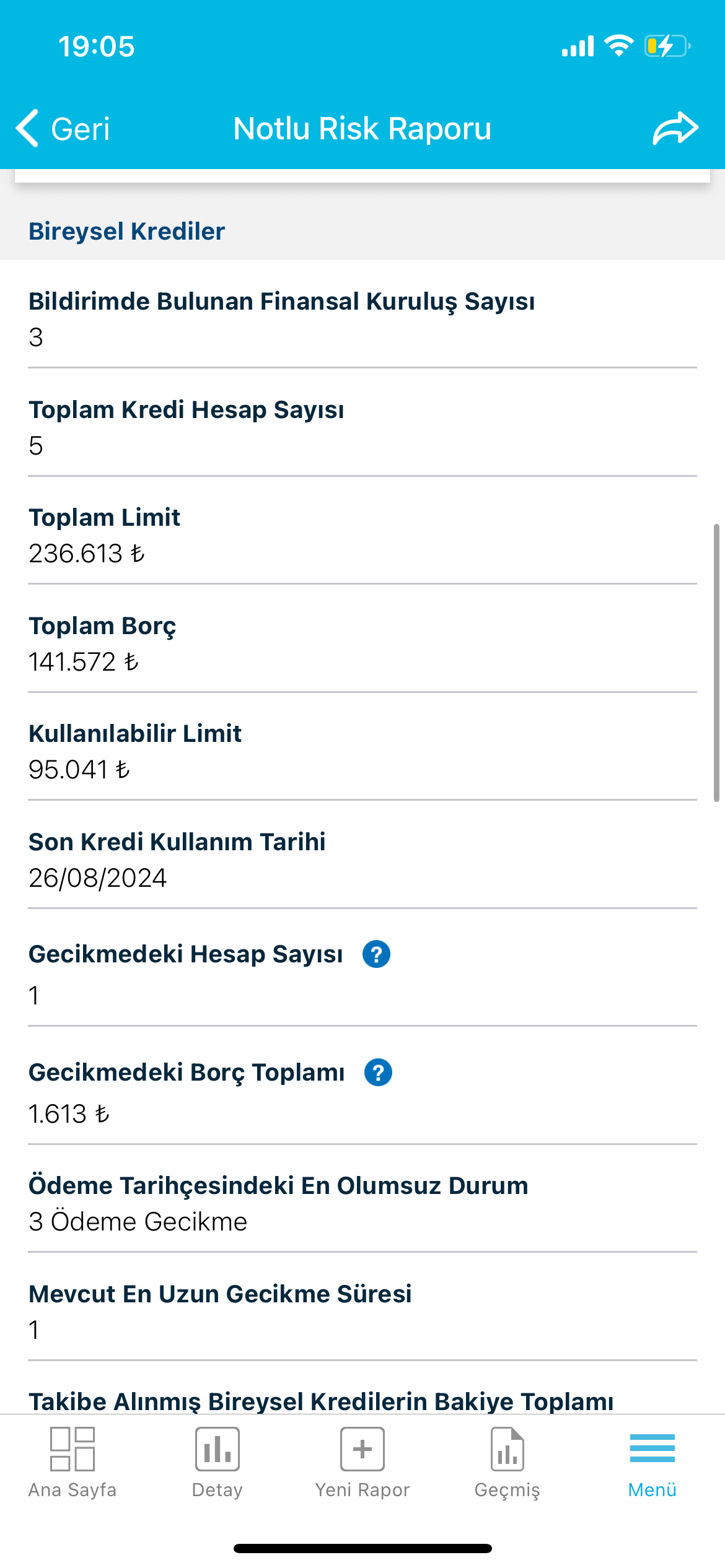Image resolution: width=725 pixels, height=1568 pixels.
Task: Open help for Gecikmedeki Hesap Sayısı
Action: click(x=376, y=954)
